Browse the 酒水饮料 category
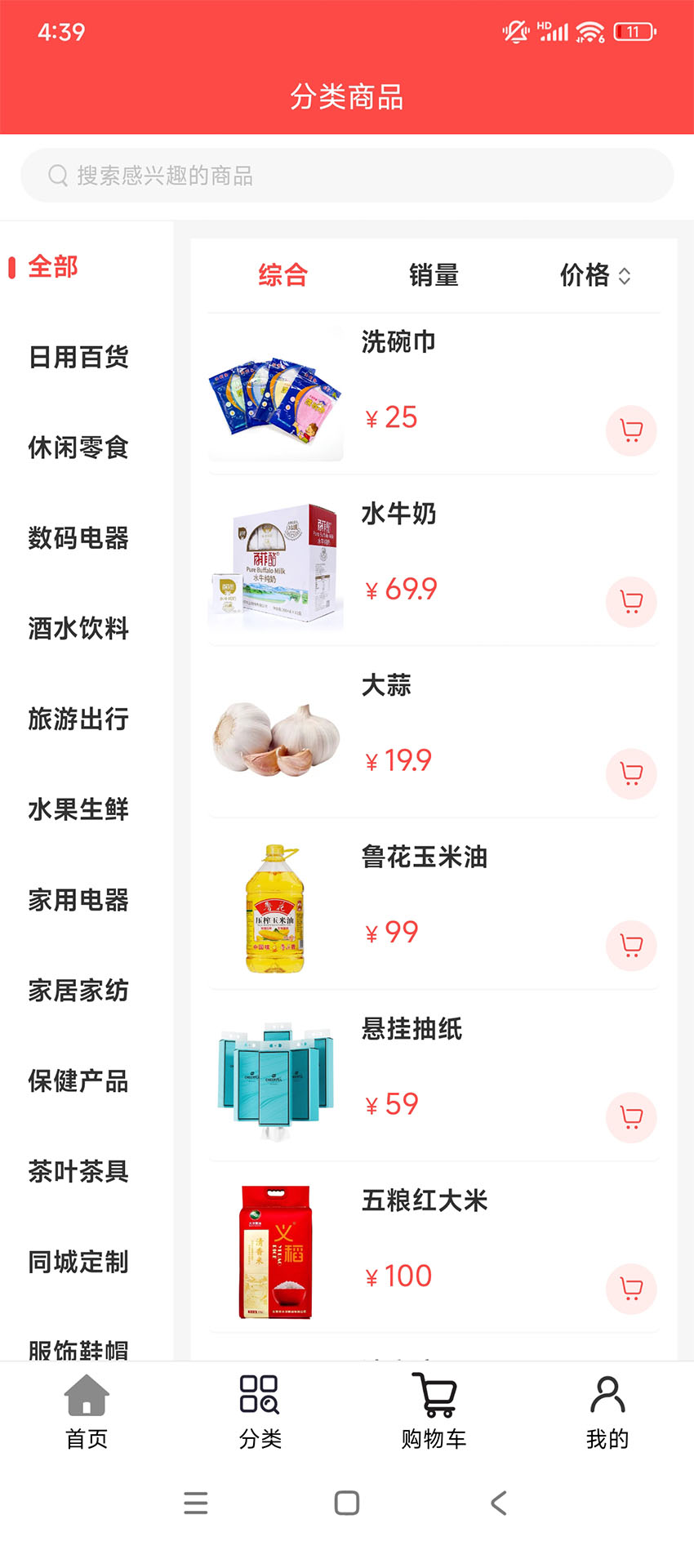This screenshot has height=1568, width=694. 78,629
